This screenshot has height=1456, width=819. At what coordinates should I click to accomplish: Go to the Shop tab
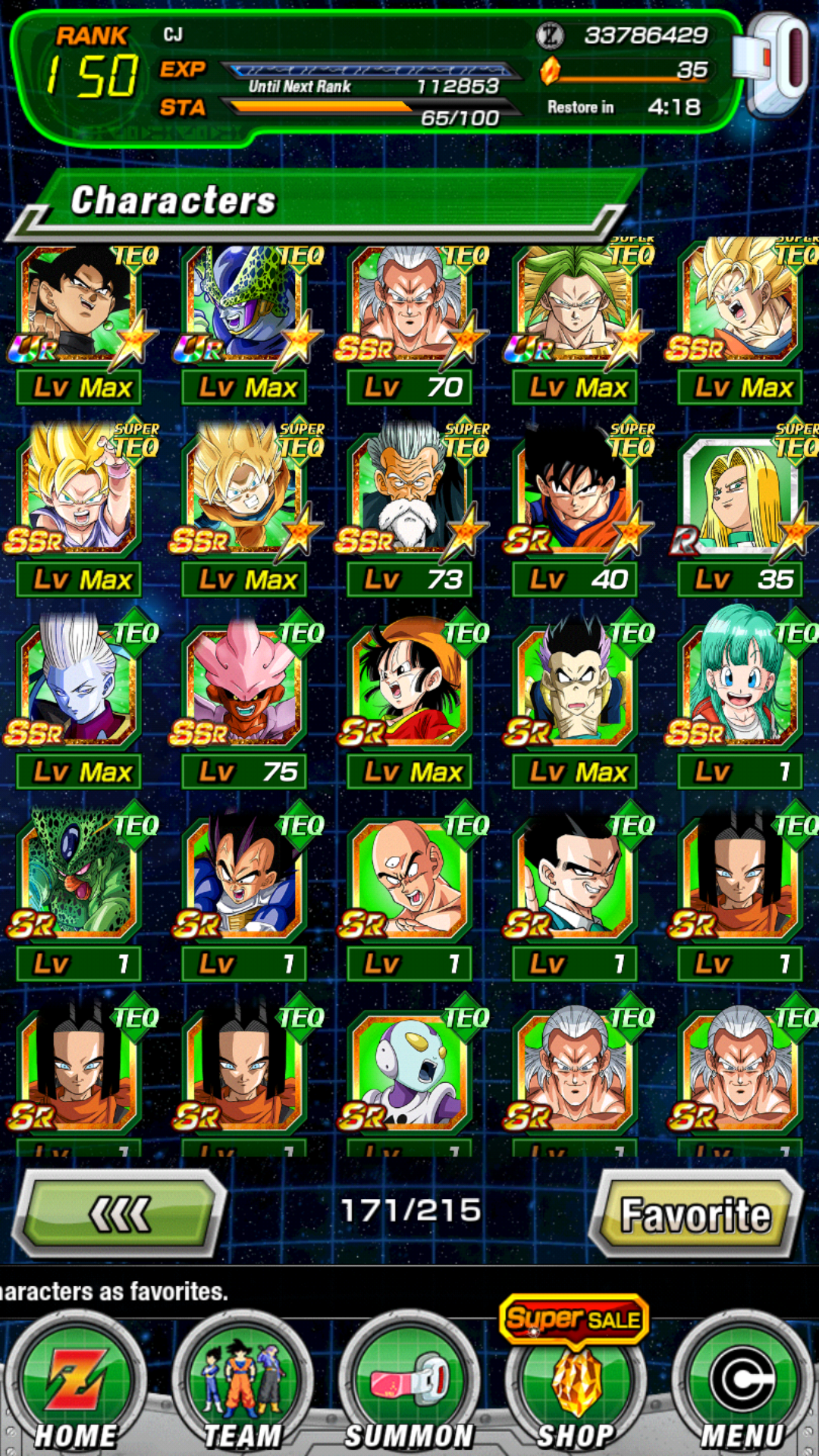click(576, 1384)
